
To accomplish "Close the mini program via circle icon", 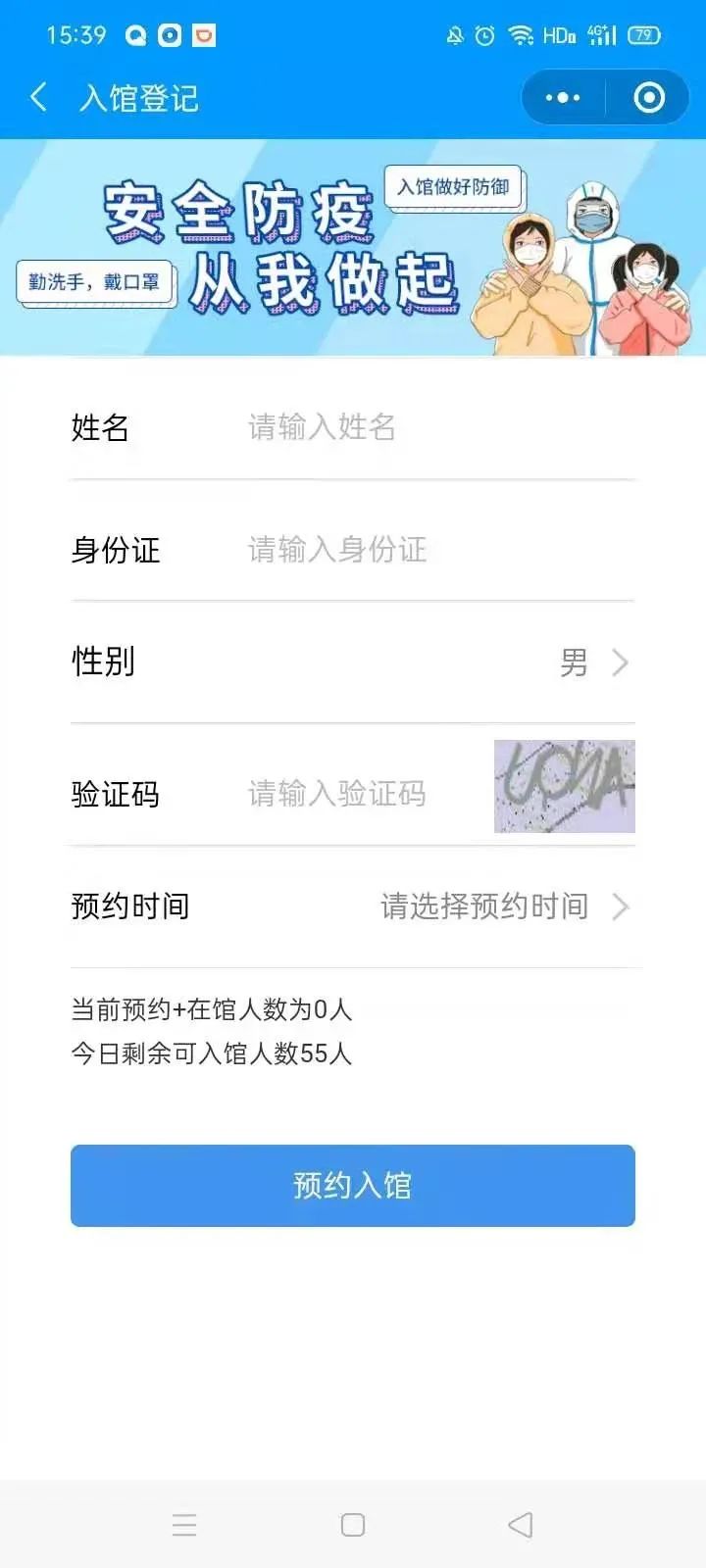I will [x=649, y=97].
